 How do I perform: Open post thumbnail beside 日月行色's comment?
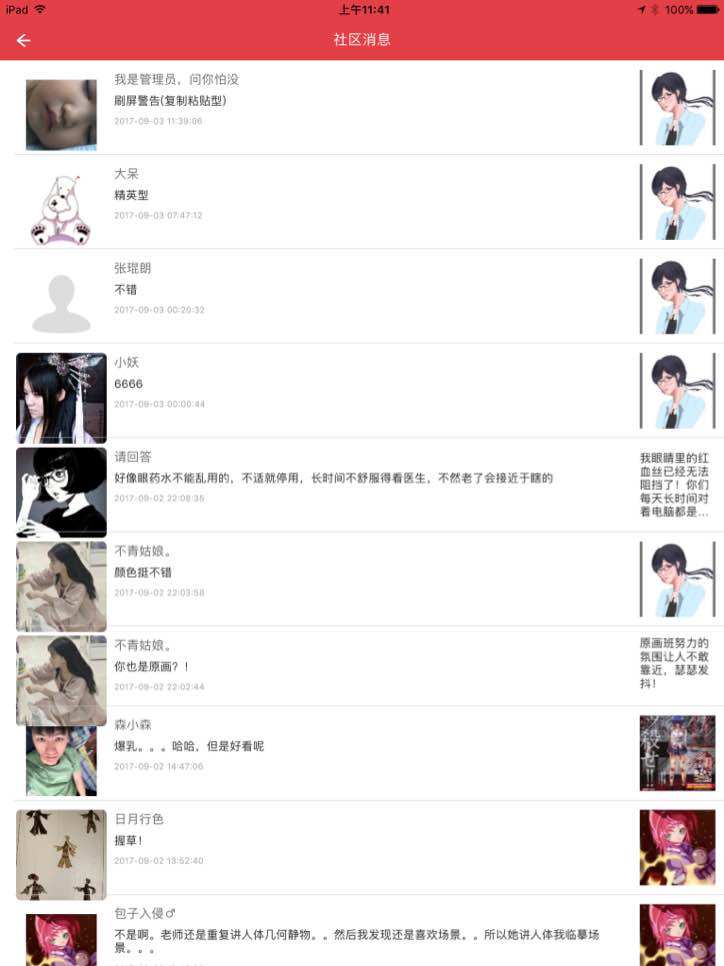[x=677, y=847]
